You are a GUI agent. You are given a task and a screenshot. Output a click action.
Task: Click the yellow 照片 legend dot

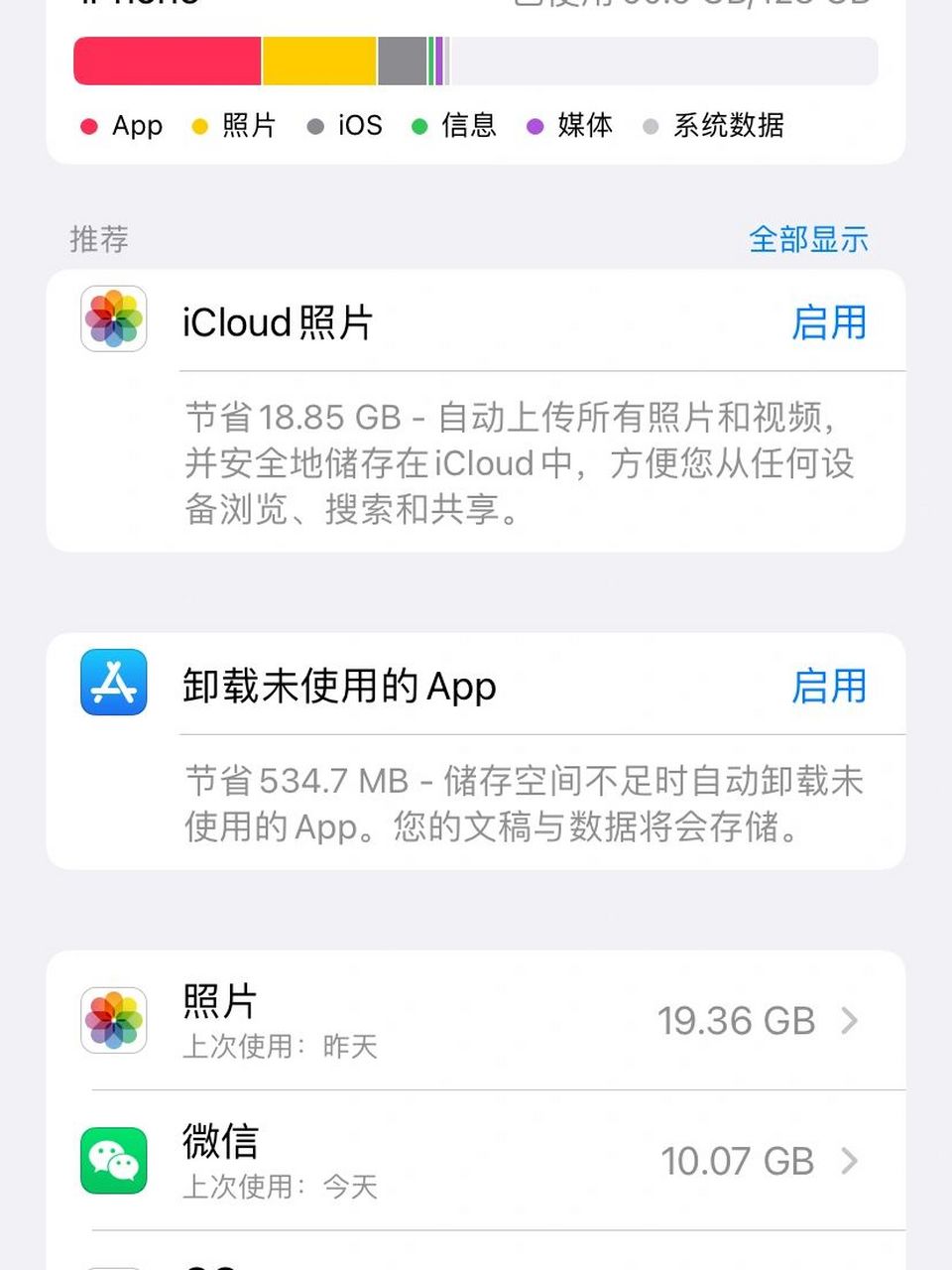pyautogui.click(x=199, y=126)
